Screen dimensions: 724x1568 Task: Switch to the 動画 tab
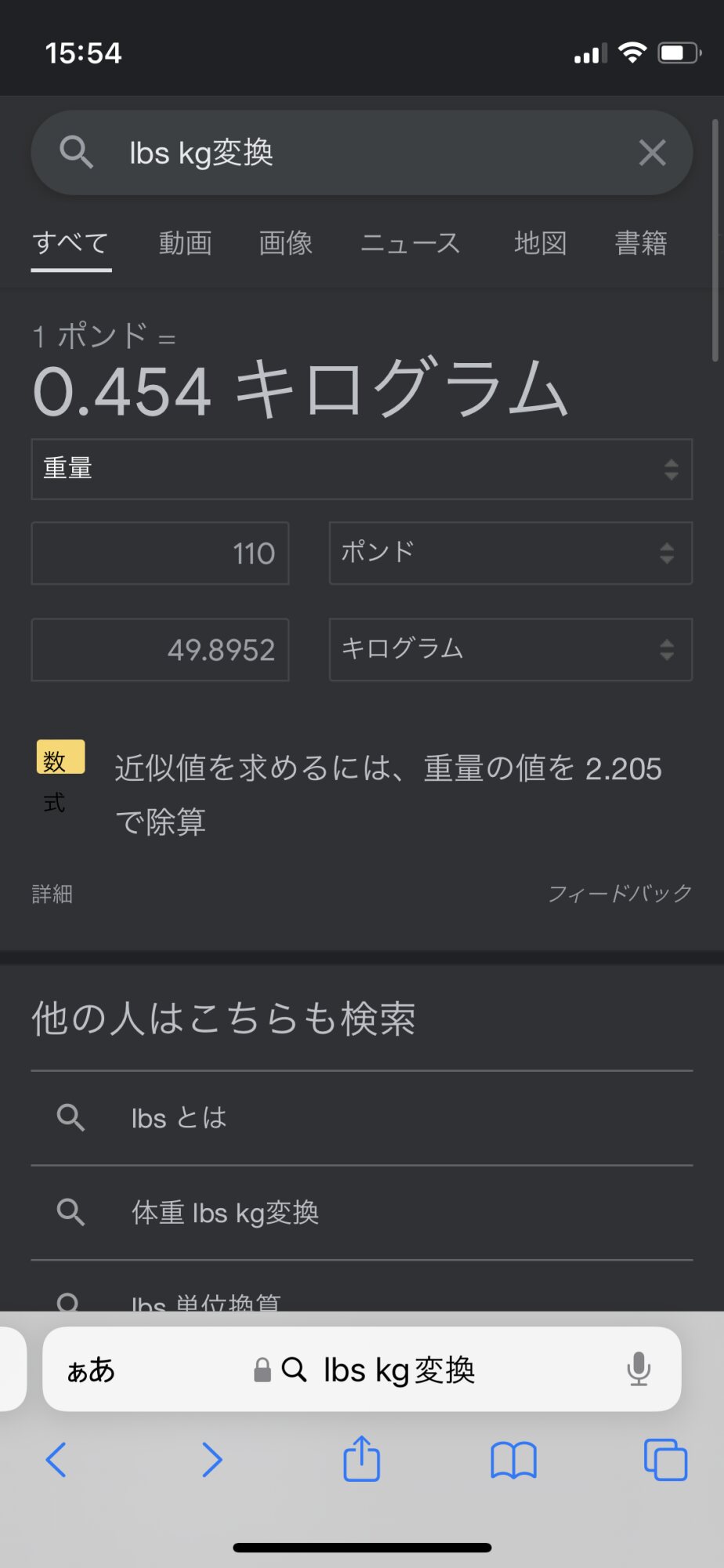pyautogui.click(x=186, y=243)
